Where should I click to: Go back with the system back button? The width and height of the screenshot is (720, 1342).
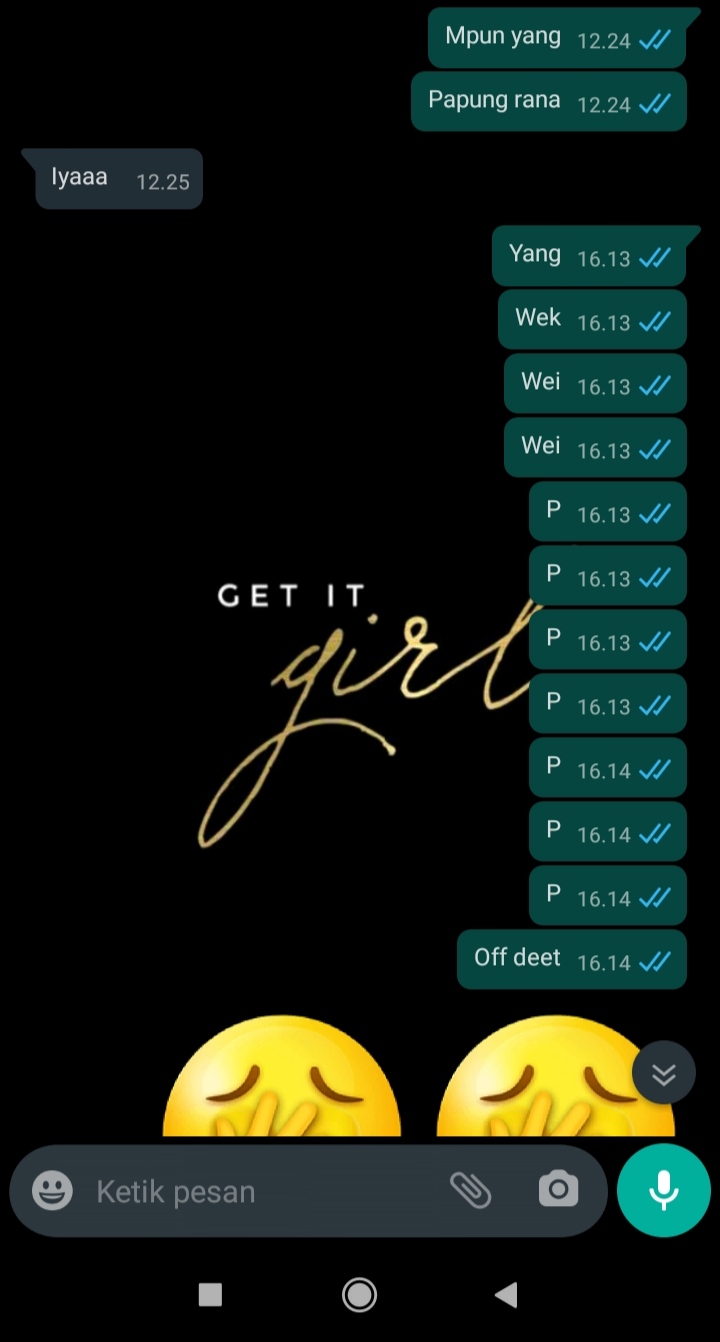(506, 1295)
